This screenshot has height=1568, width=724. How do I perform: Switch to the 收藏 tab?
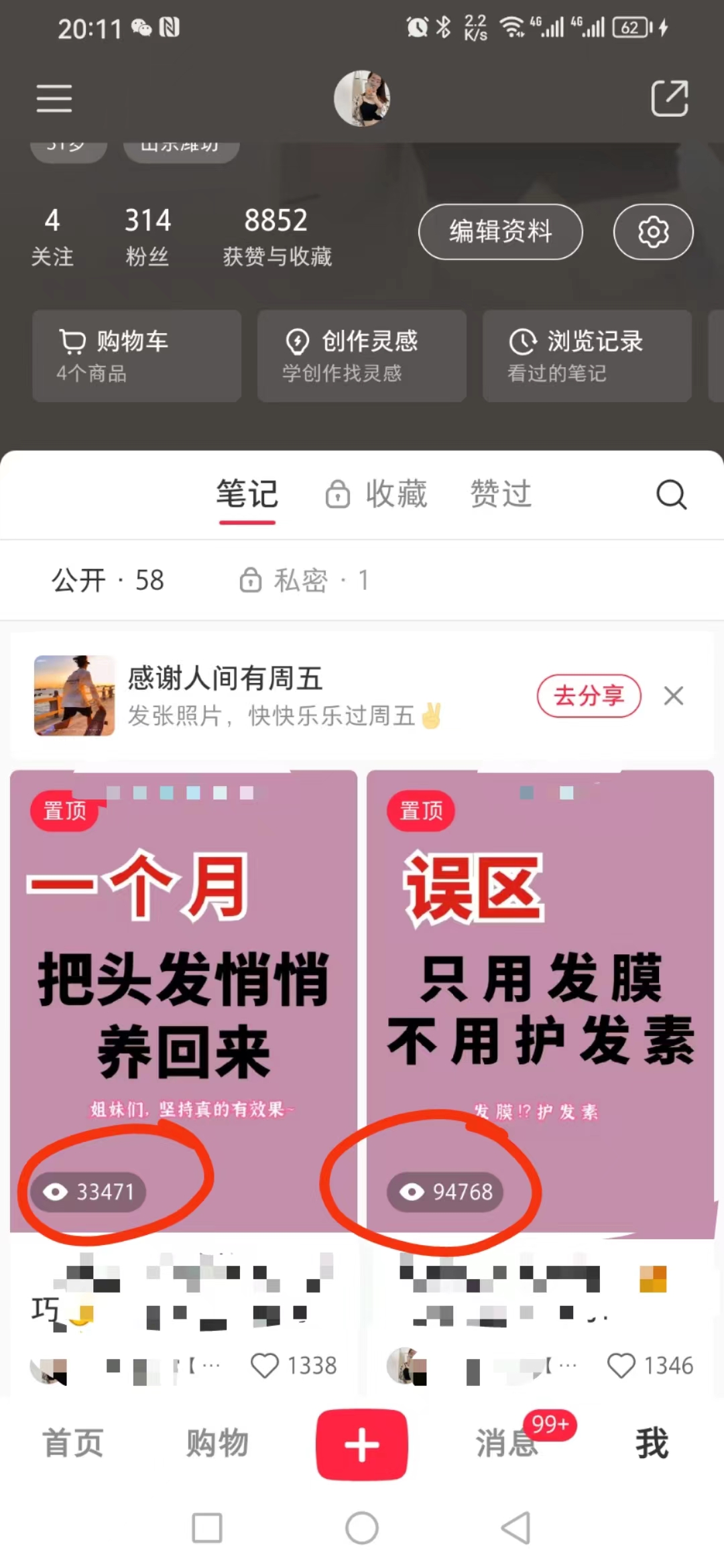(377, 495)
